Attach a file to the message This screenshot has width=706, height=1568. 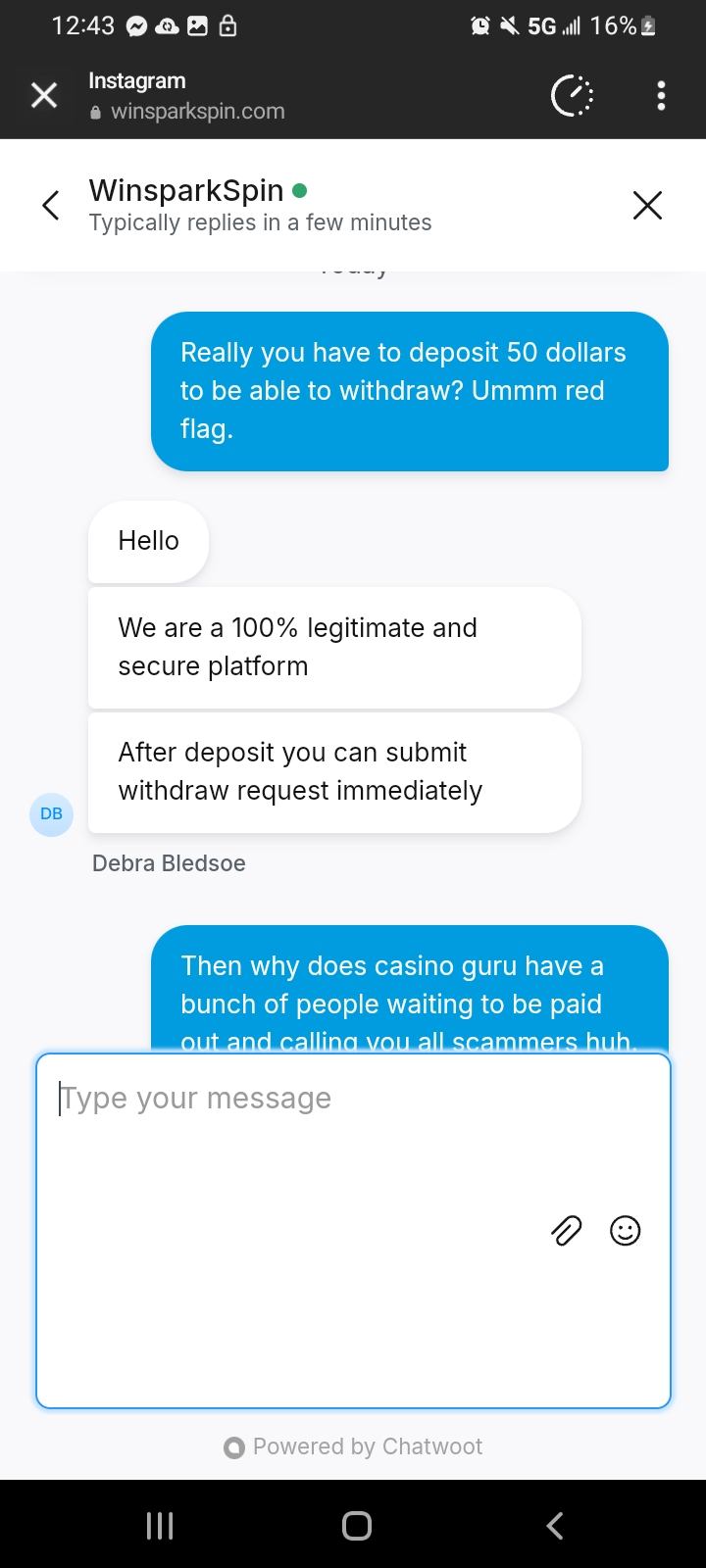click(x=567, y=1230)
